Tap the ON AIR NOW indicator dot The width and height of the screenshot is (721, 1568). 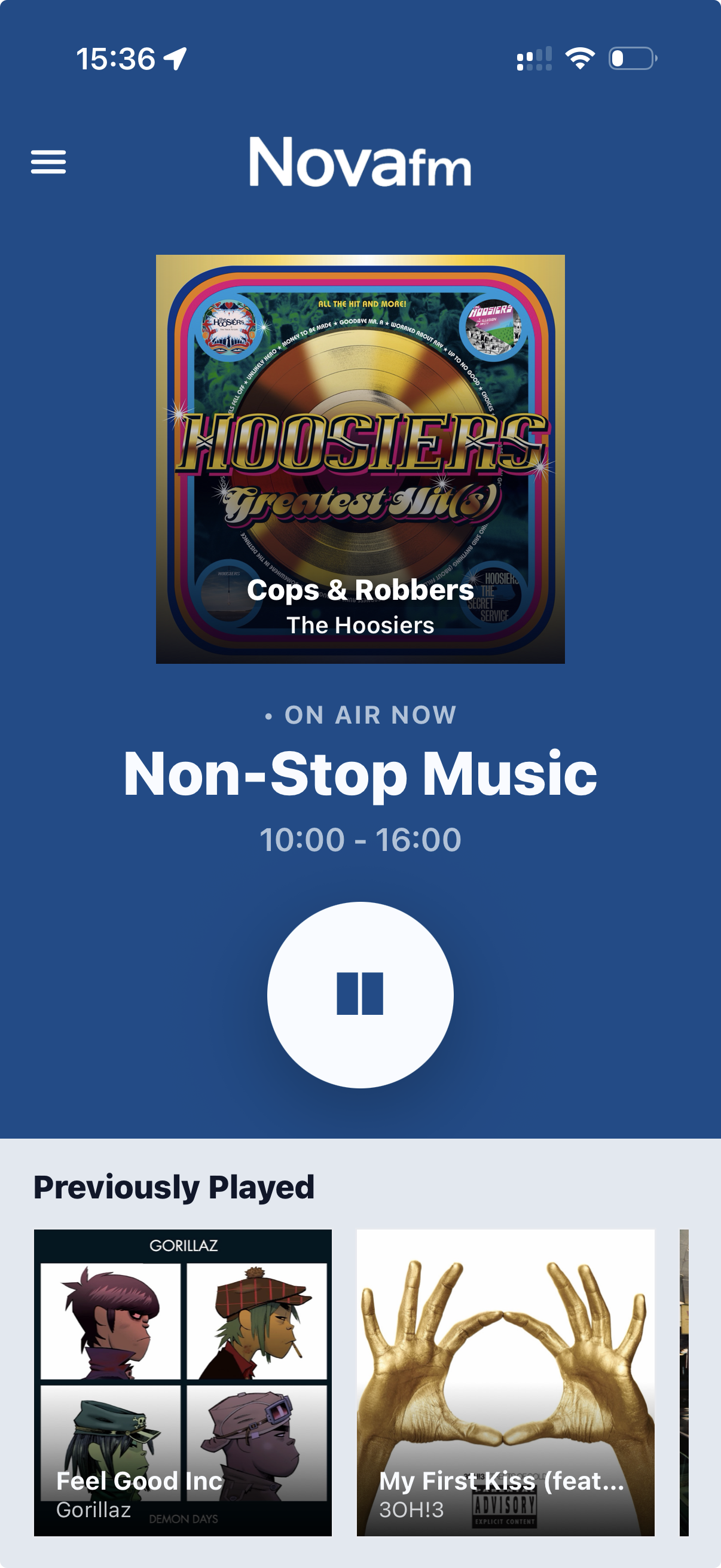pos(270,716)
